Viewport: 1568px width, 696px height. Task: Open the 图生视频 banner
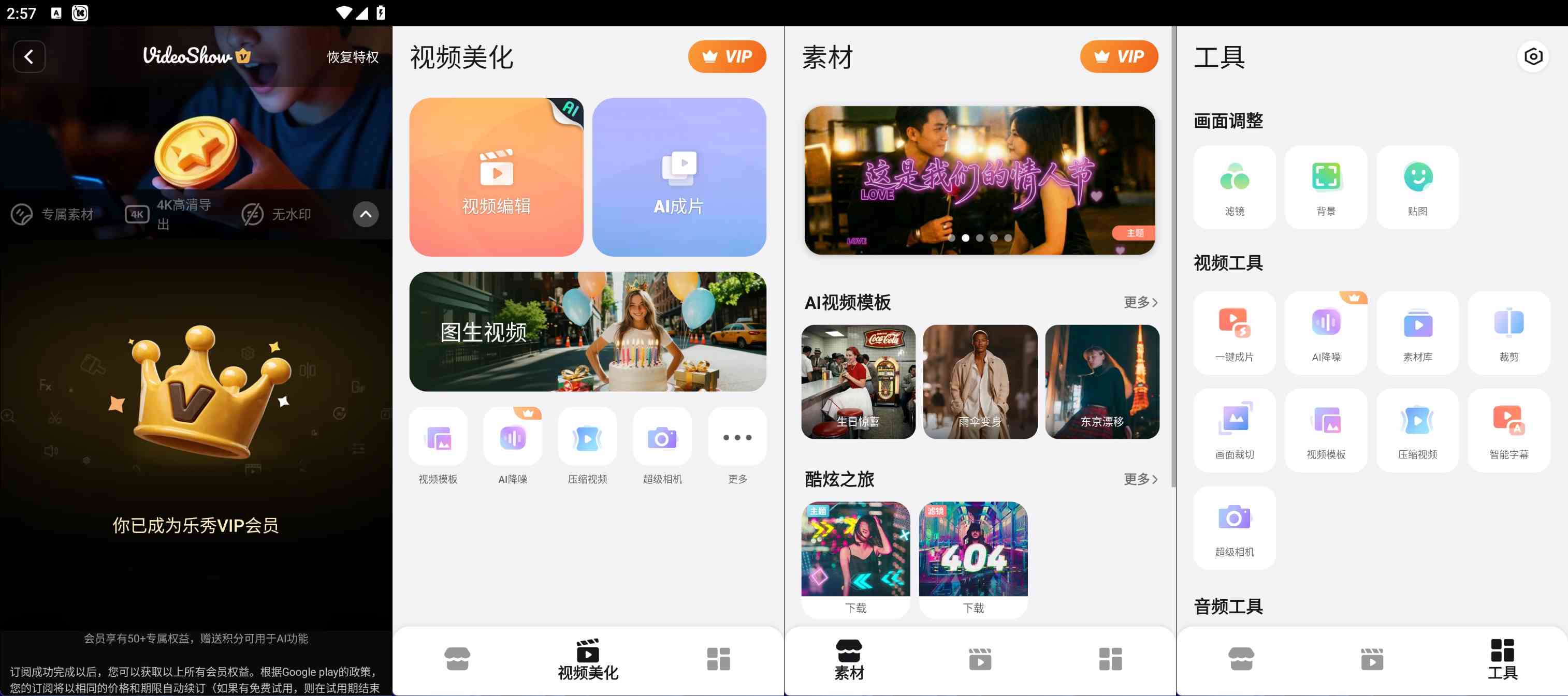pos(587,332)
